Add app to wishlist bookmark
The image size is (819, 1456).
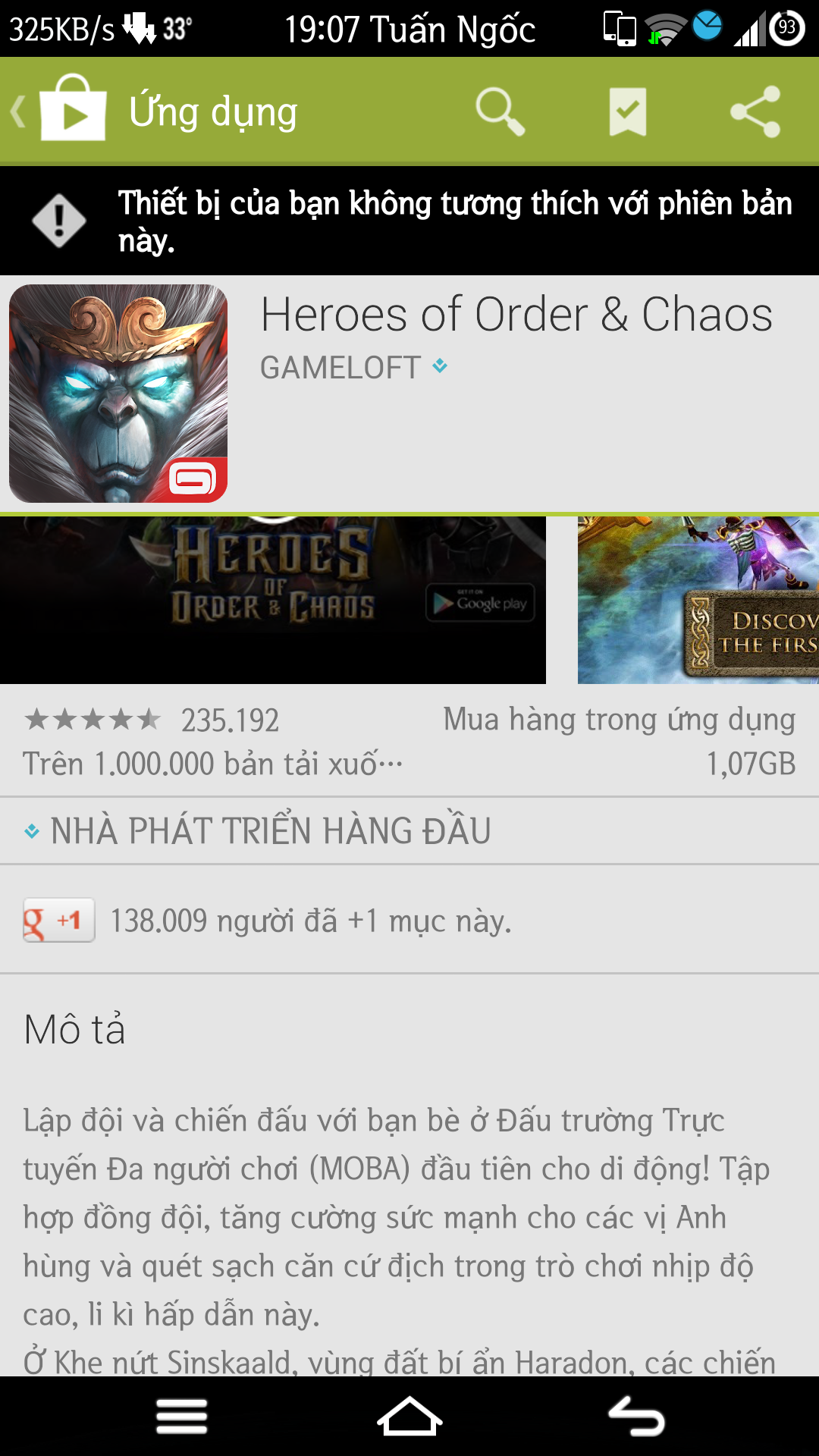coord(628,111)
